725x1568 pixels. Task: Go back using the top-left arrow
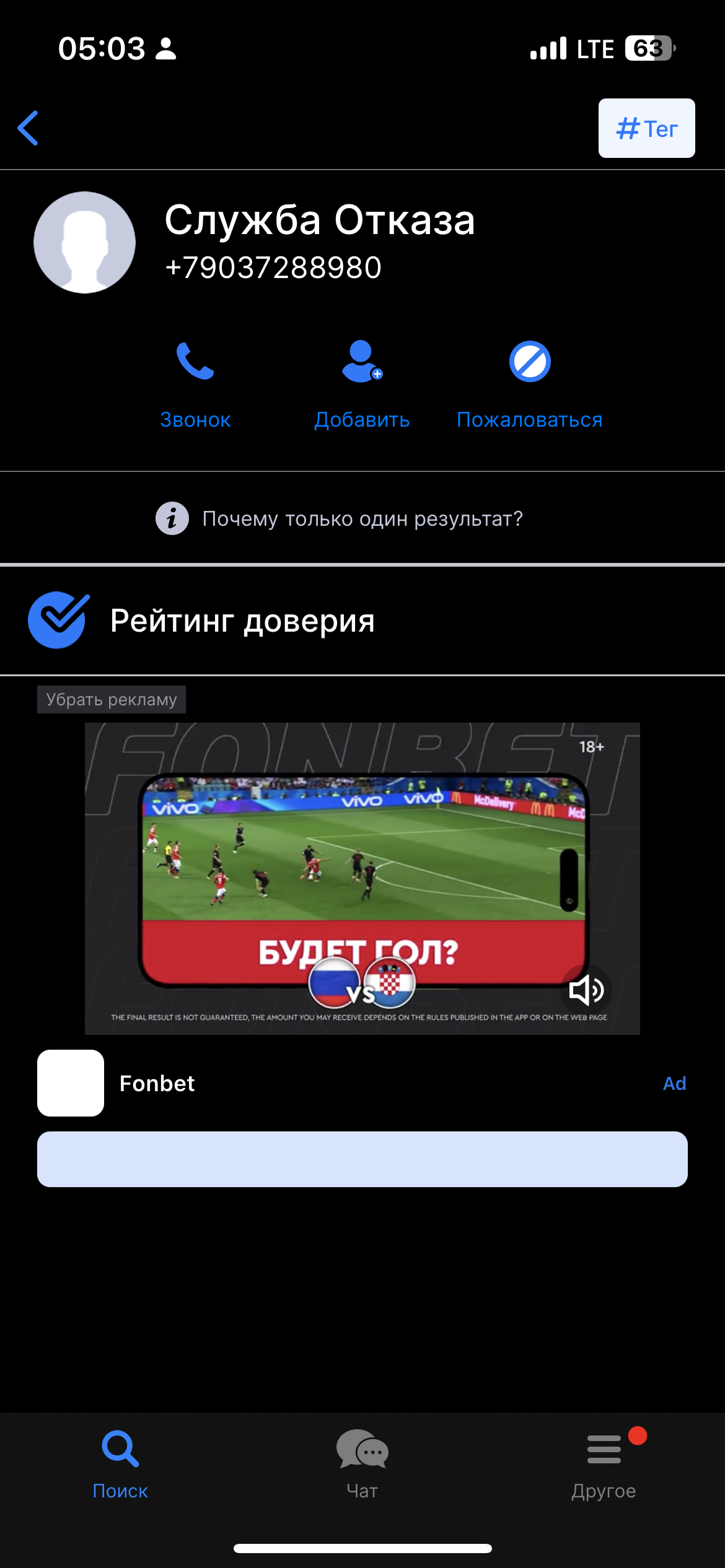[x=29, y=128]
